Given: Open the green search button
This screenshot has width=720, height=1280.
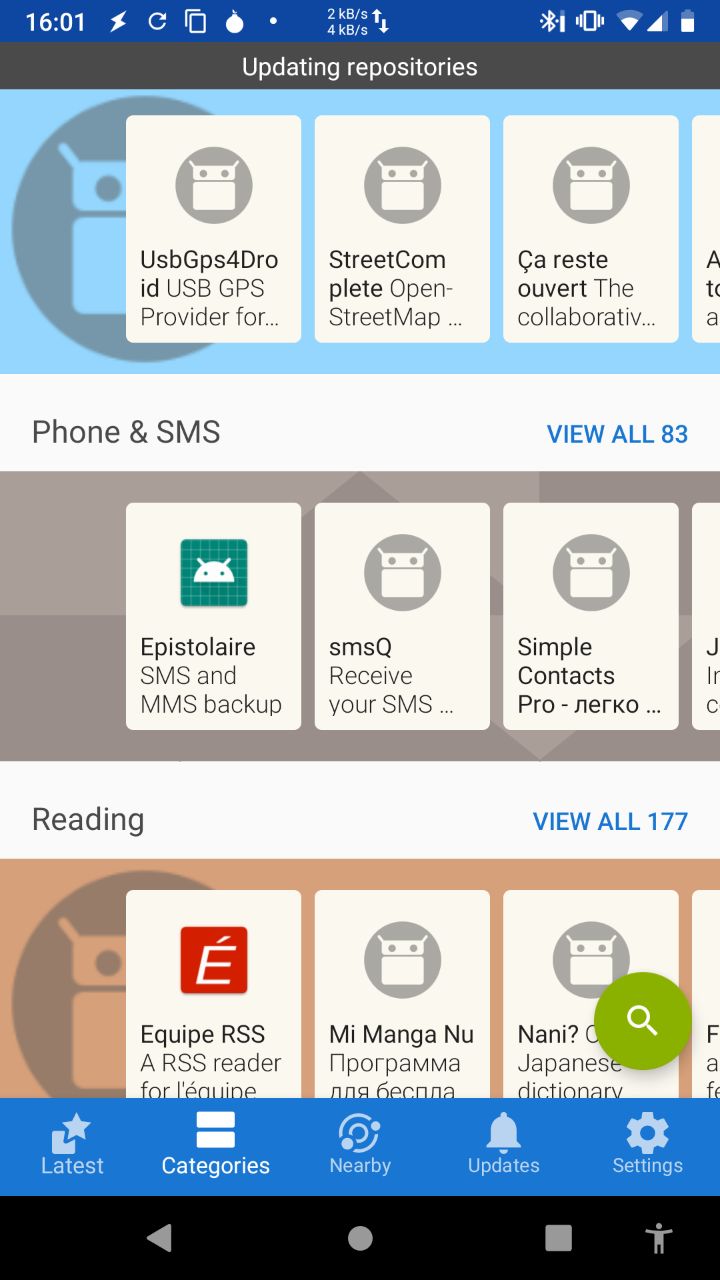Looking at the screenshot, I should 642,1021.
